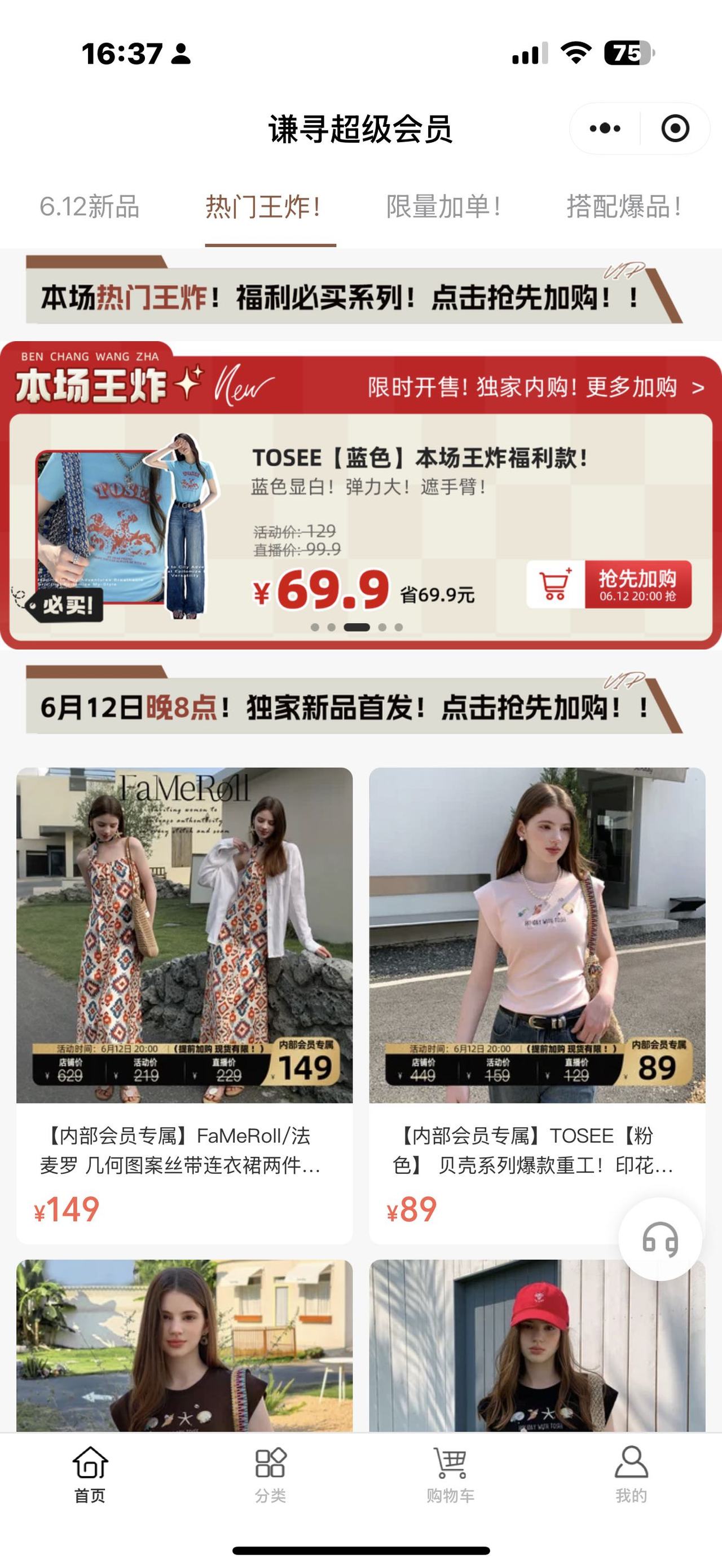
Task: Switch to the 6.12新品 tab
Action: [x=90, y=207]
